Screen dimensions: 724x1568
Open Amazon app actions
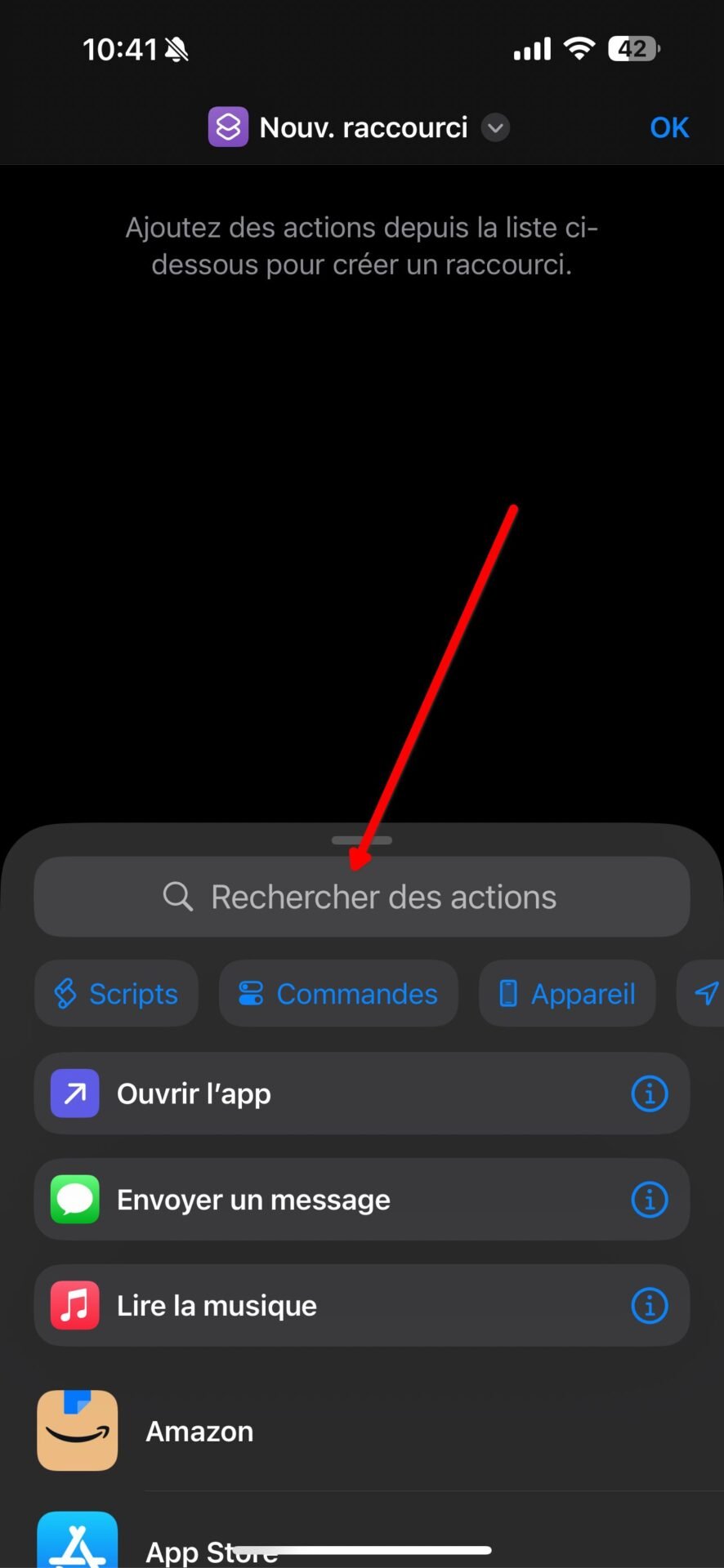pos(362,1431)
